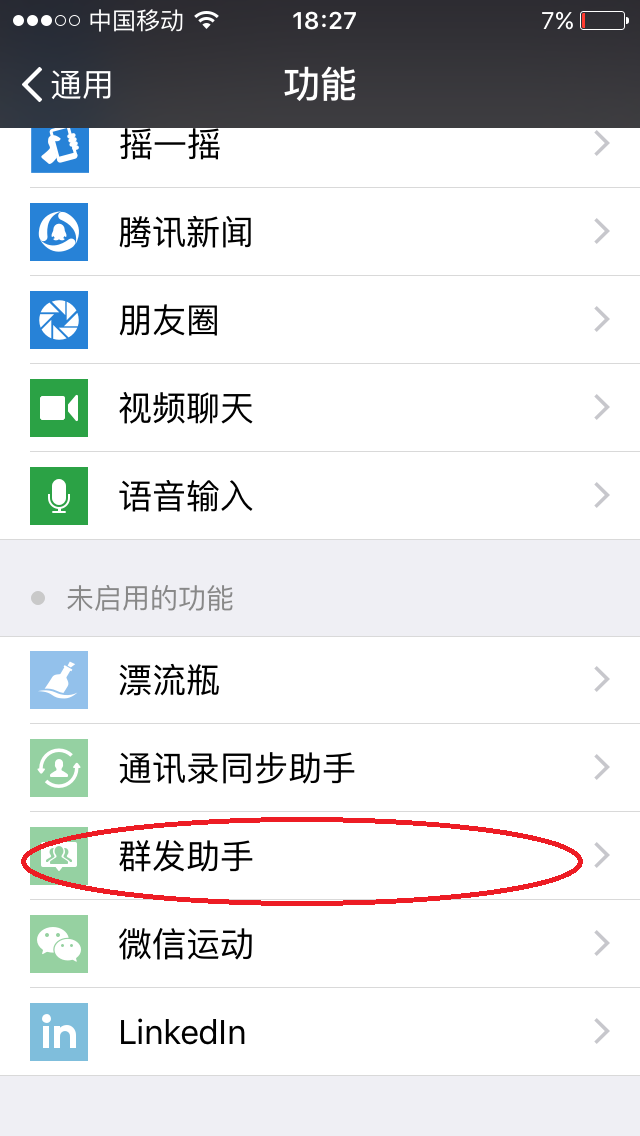Select the 朋友圈 row
640x1136 pixels.
(320, 320)
